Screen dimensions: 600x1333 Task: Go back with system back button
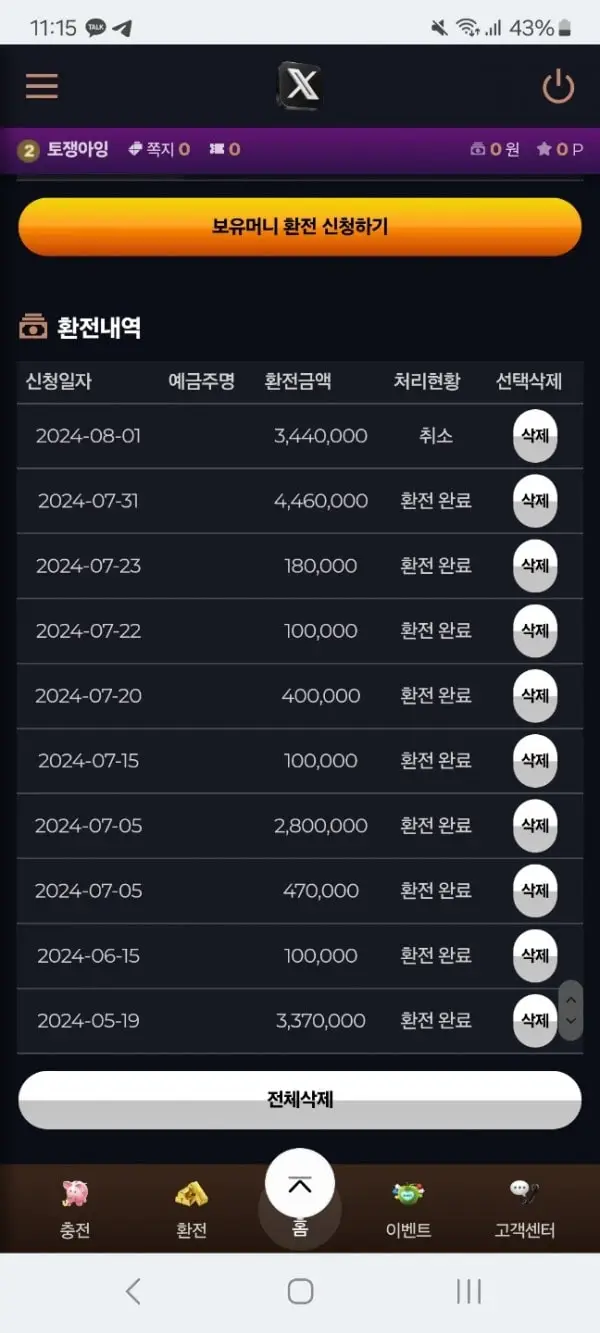tap(133, 1291)
